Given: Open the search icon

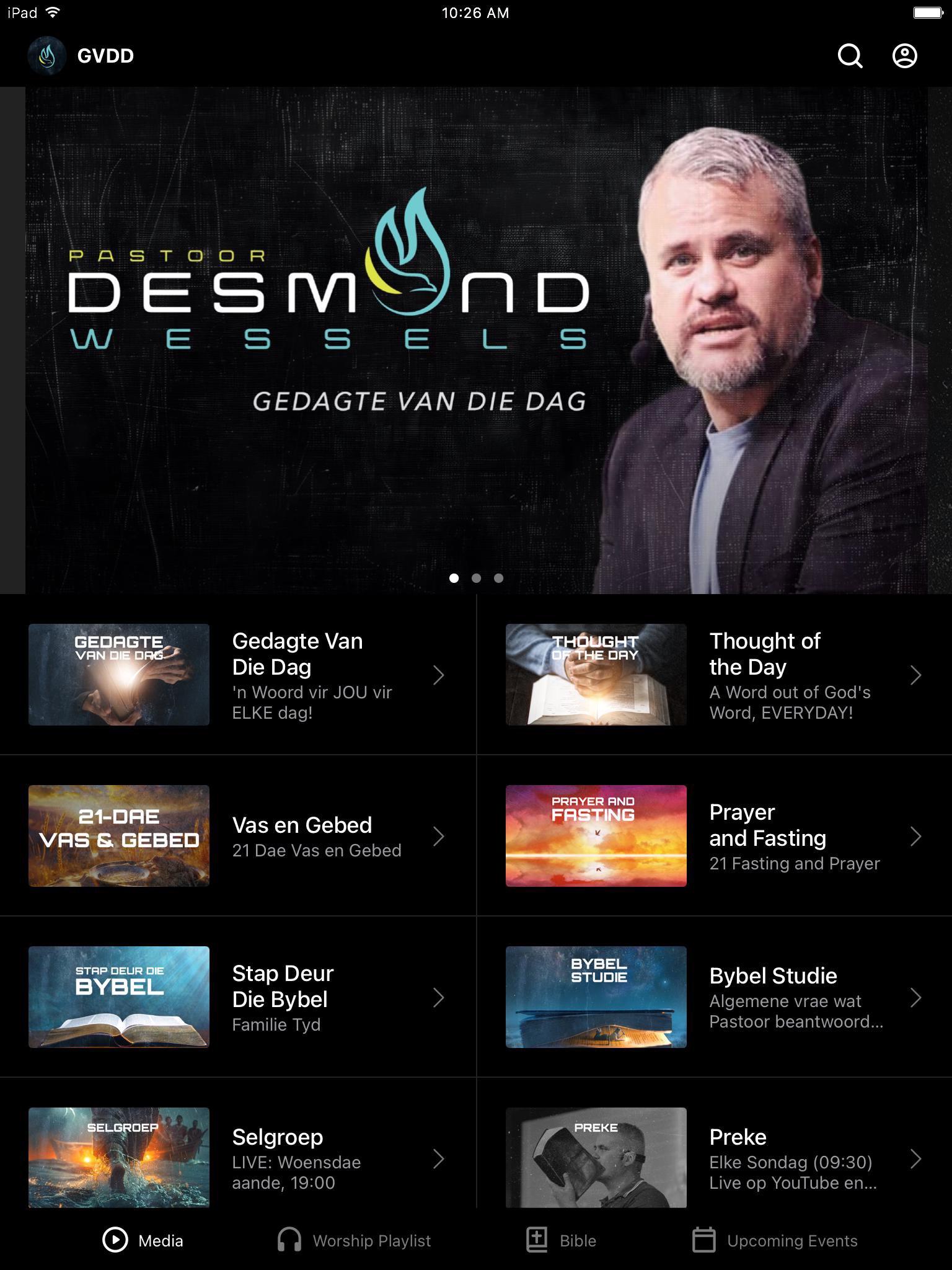Looking at the screenshot, I should click(850, 56).
